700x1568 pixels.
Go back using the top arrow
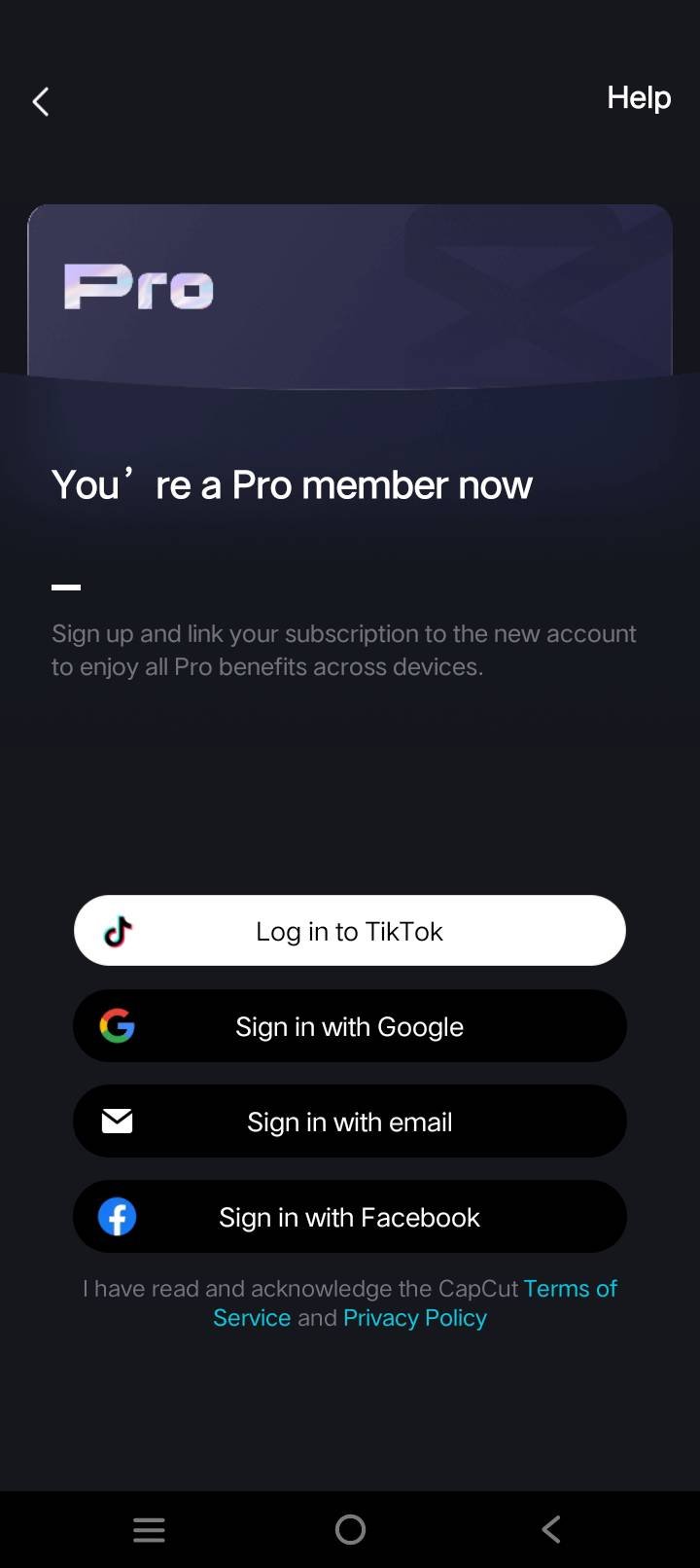[41, 101]
